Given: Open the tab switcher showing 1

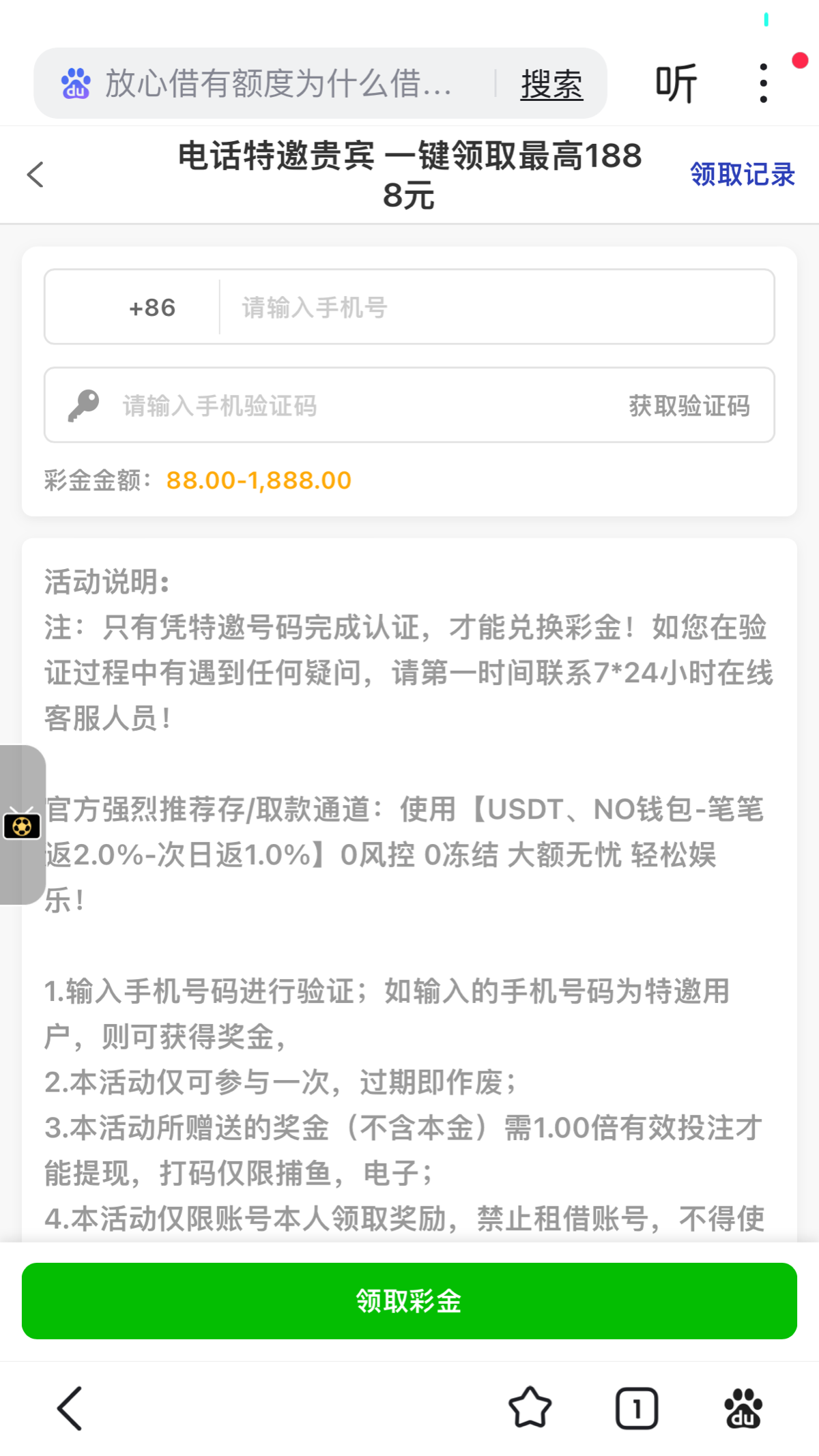Looking at the screenshot, I should click(635, 1409).
